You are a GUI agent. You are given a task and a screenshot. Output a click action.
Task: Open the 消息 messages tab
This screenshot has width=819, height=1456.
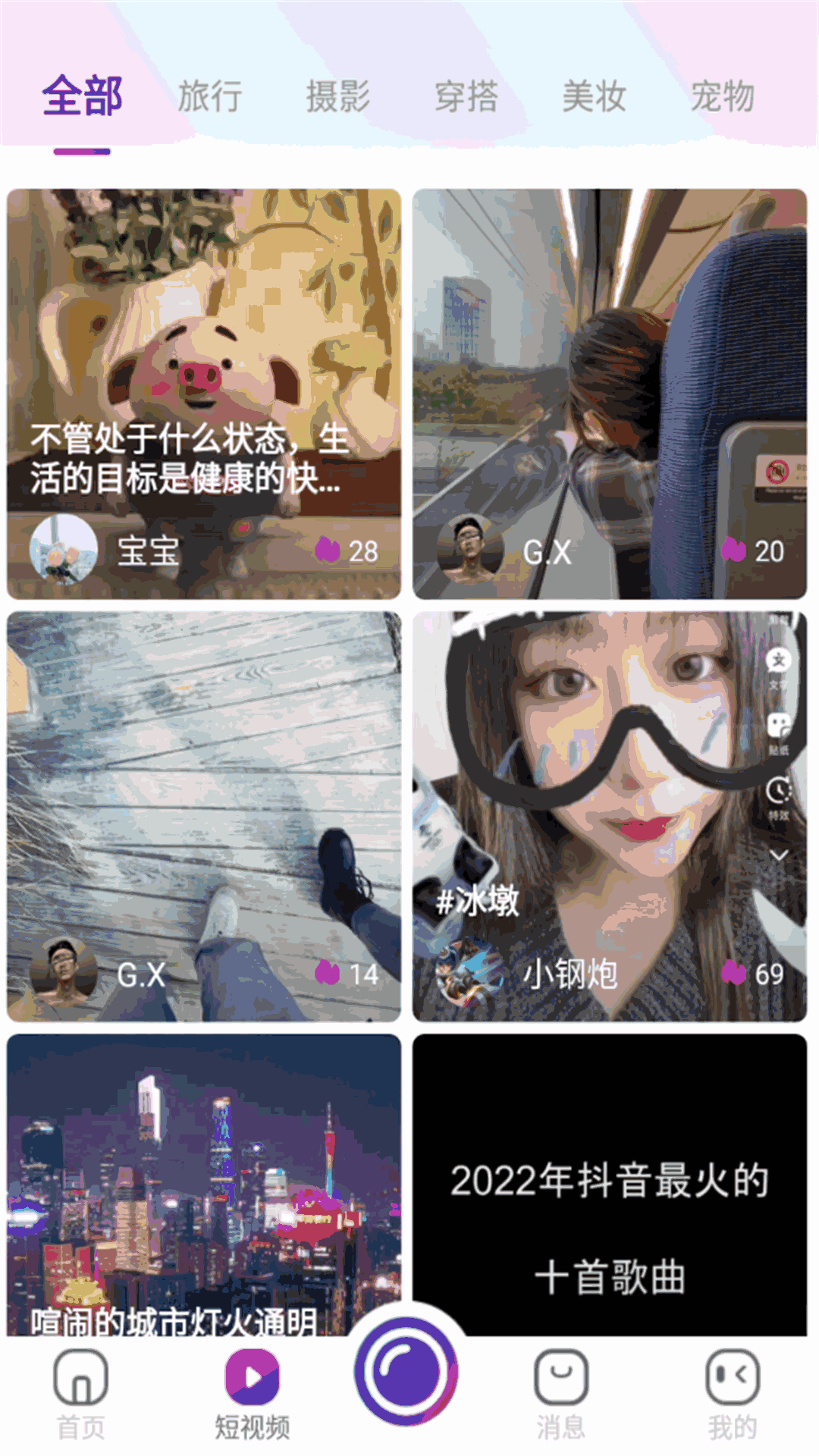click(x=561, y=1394)
